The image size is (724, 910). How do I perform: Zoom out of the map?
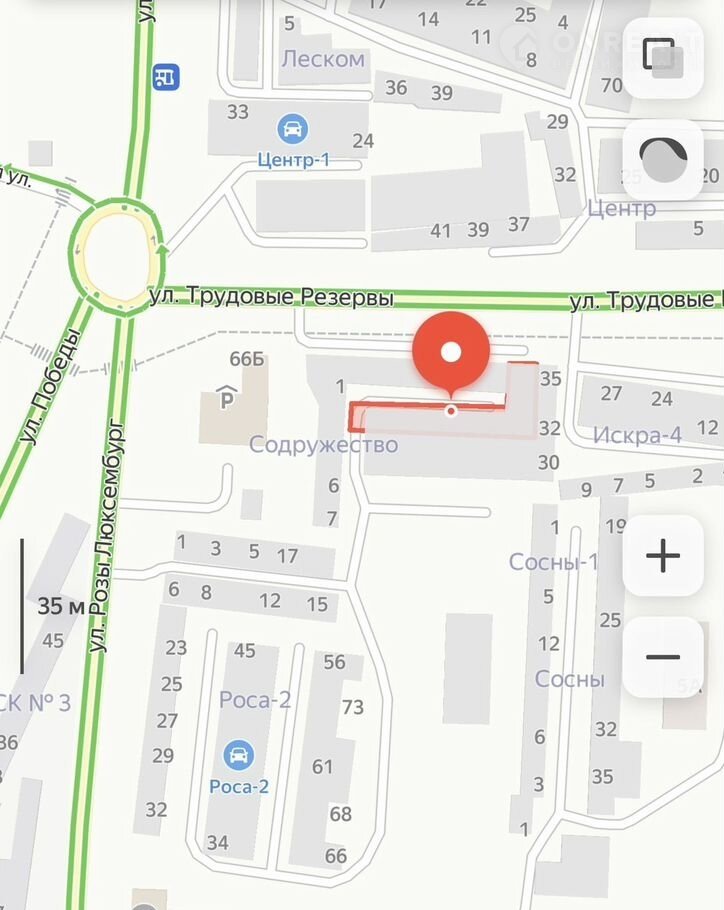point(663,657)
